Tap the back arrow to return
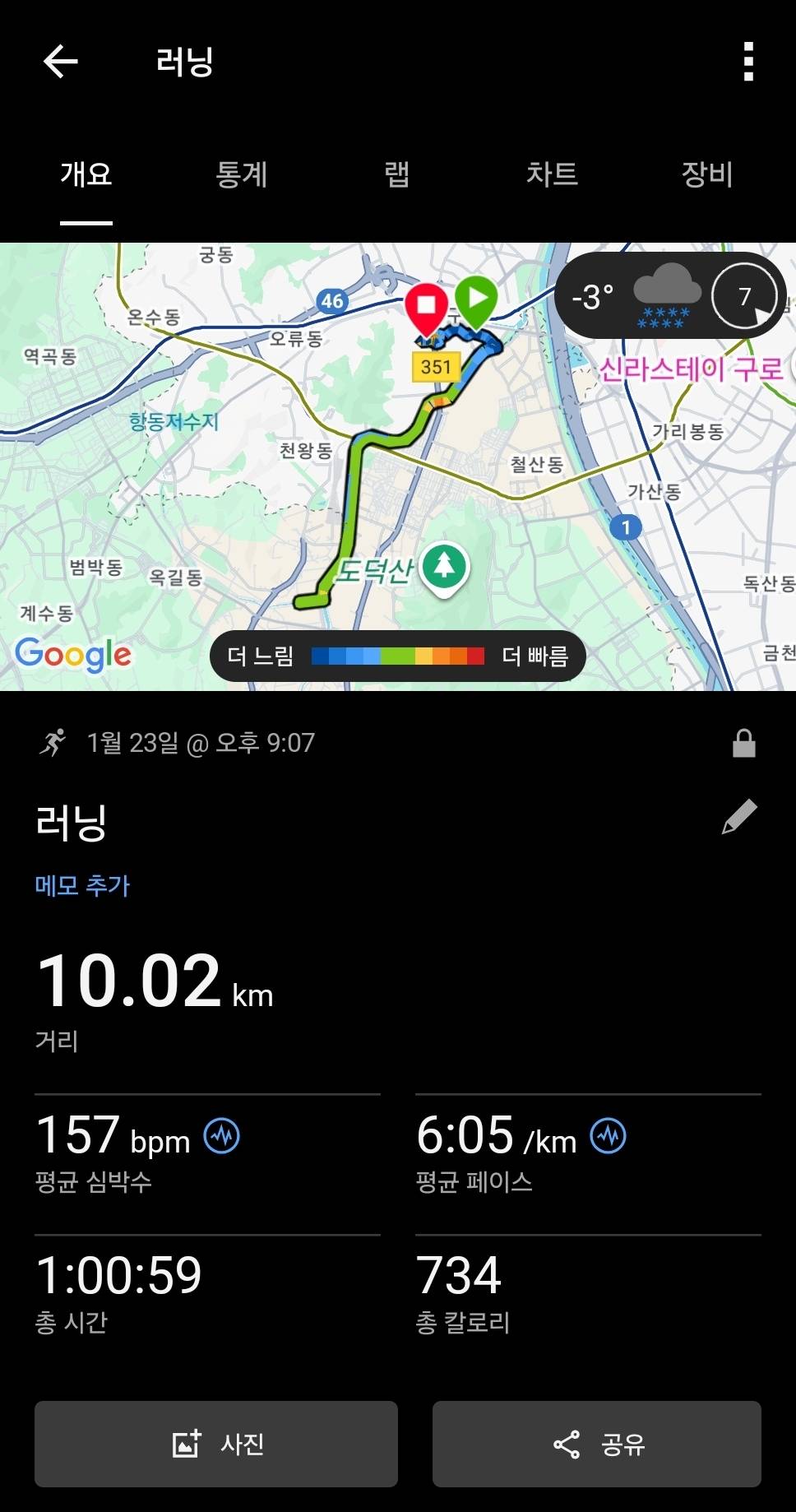Screen dimensions: 796x1512 tap(59, 62)
